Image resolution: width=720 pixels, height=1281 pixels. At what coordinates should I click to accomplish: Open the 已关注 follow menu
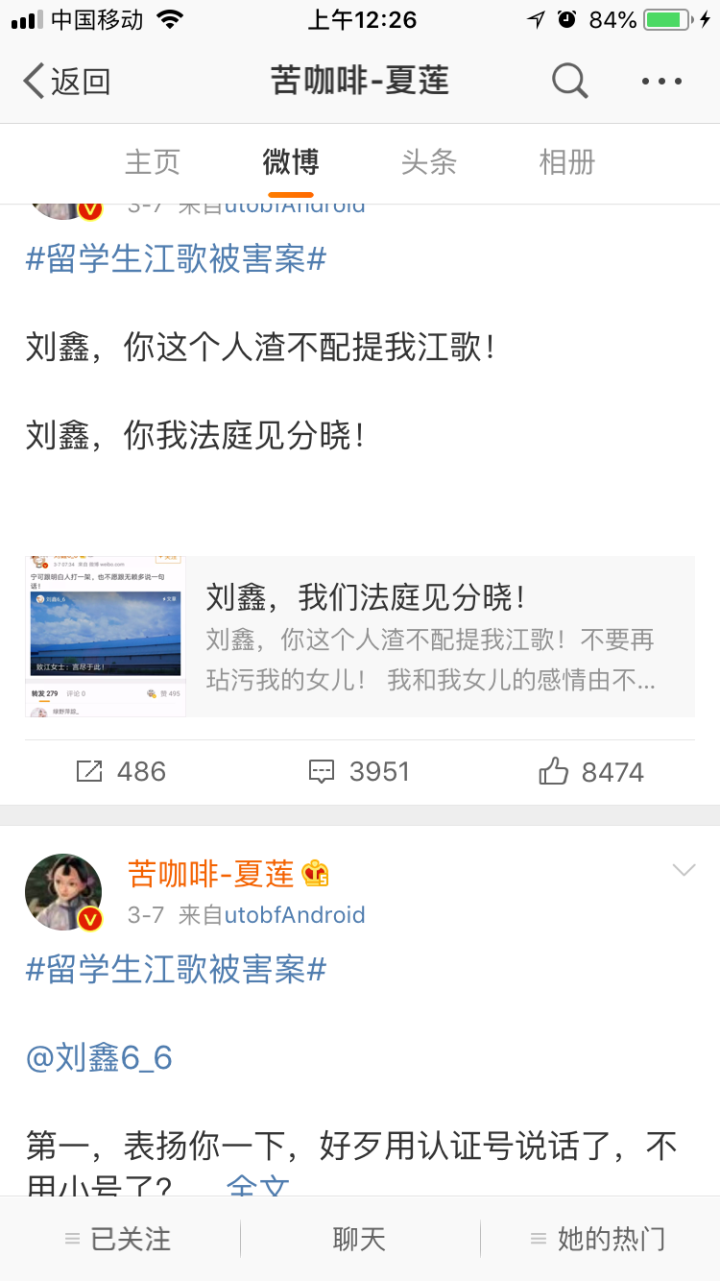tap(119, 1240)
